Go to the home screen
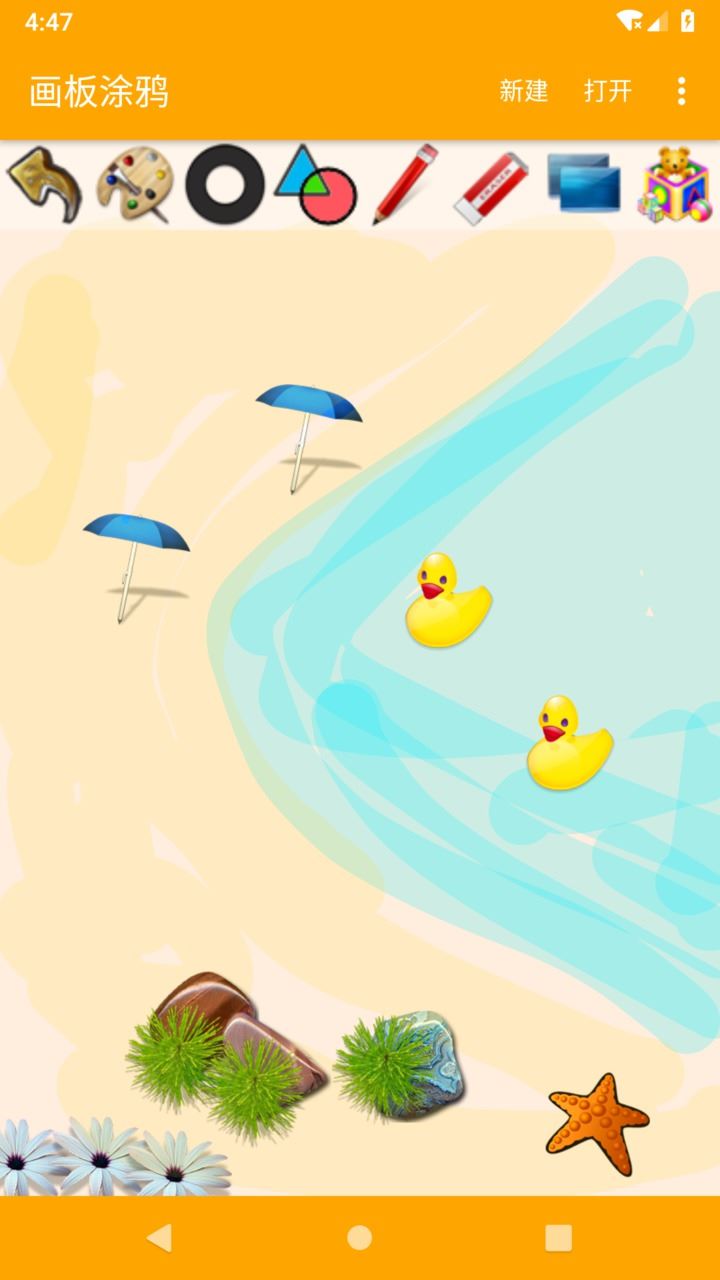This screenshot has width=720, height=1280. coord(360,1238)
